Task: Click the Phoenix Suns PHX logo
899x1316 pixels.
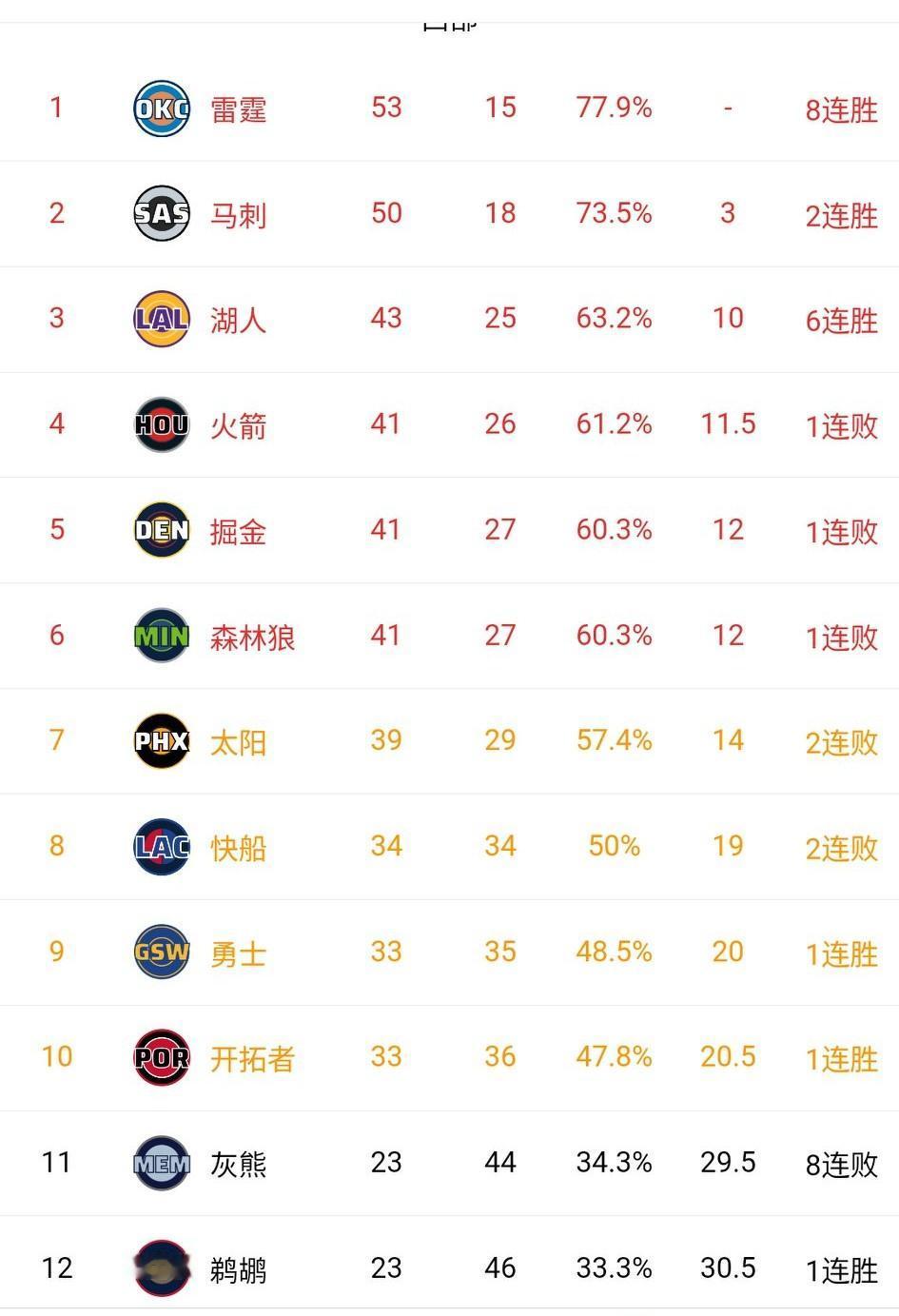Action: (x=161, y=741)
